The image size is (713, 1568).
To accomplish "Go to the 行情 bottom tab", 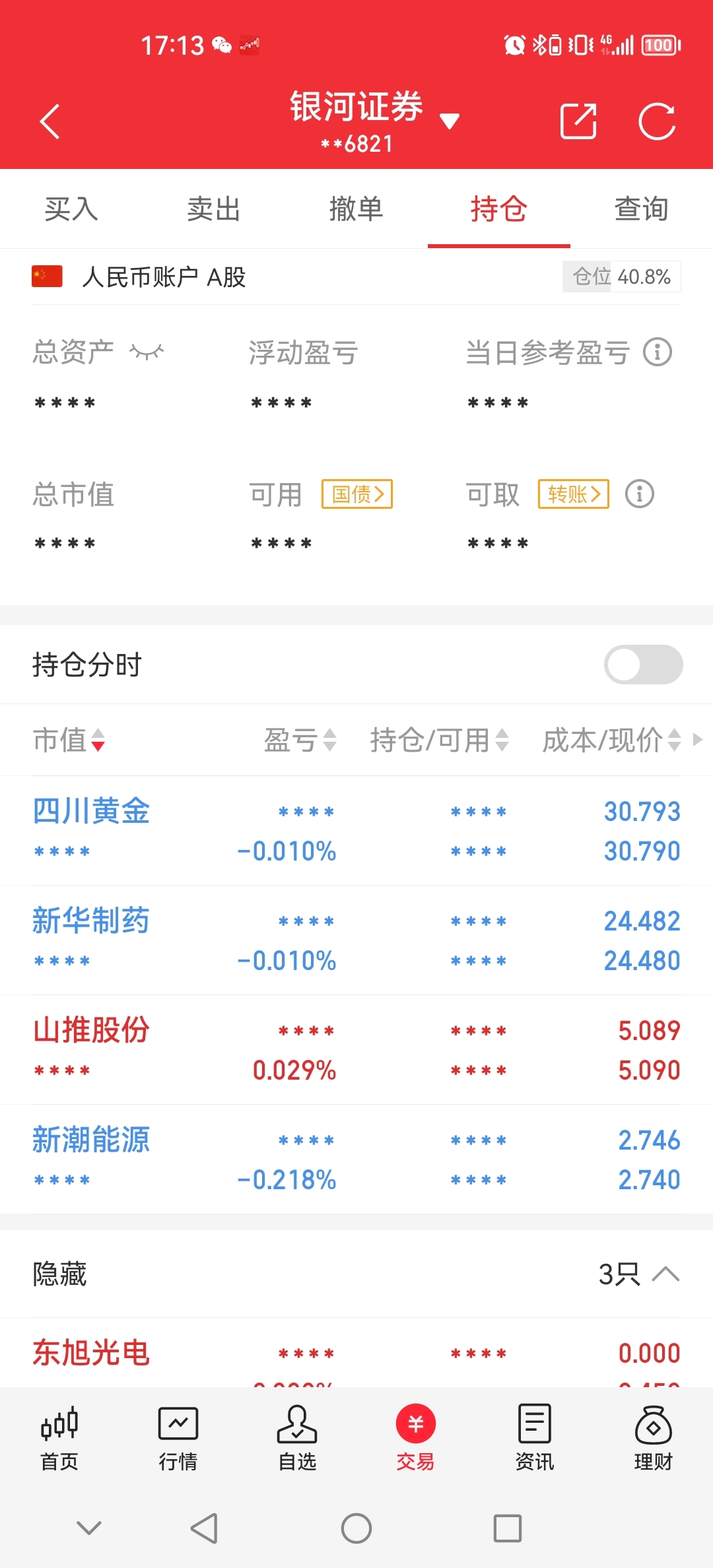I will pos(178,1438).
